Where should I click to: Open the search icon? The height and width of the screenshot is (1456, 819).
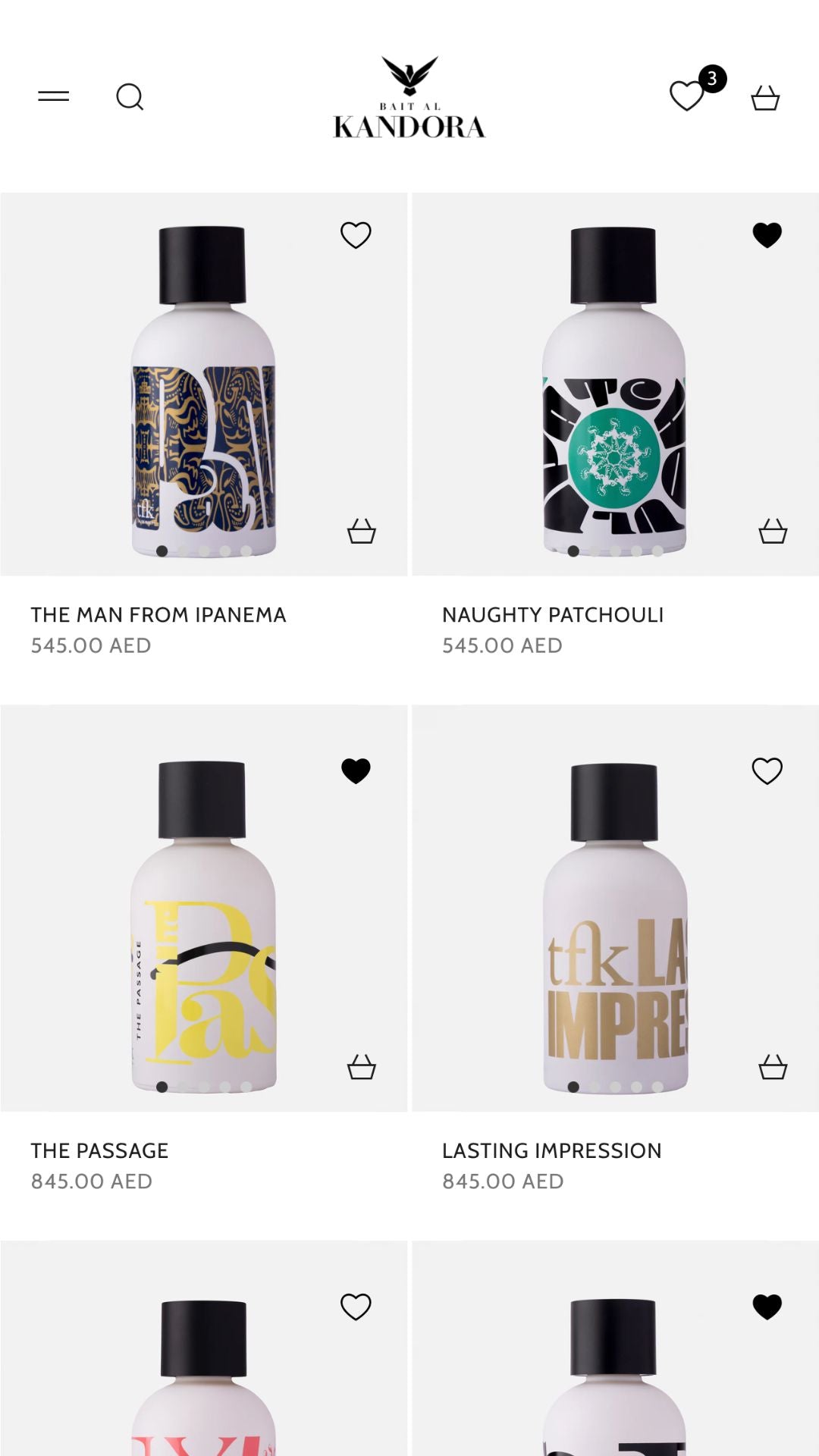[130, 97]
